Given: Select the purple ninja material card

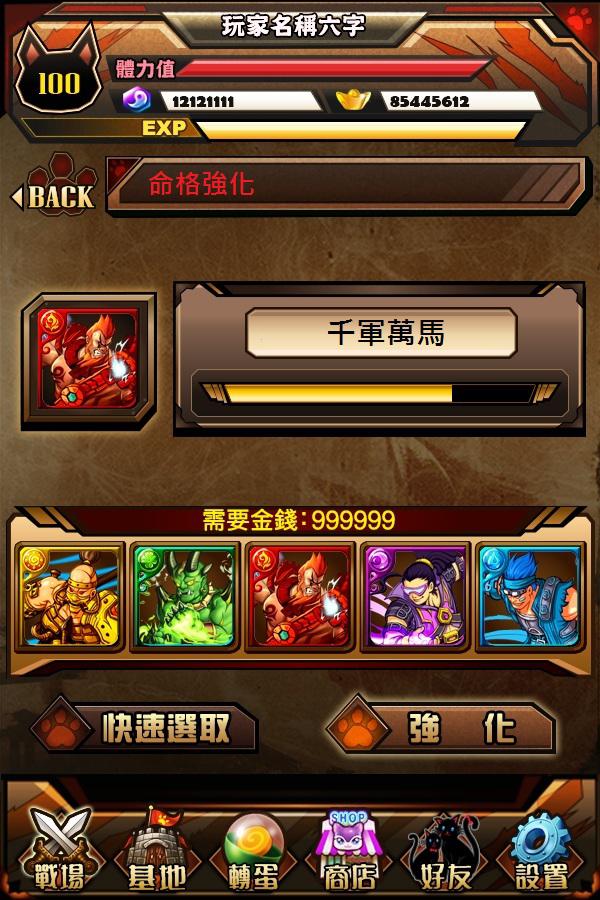Looking at the screenshot, I should (x=414, y=597).
